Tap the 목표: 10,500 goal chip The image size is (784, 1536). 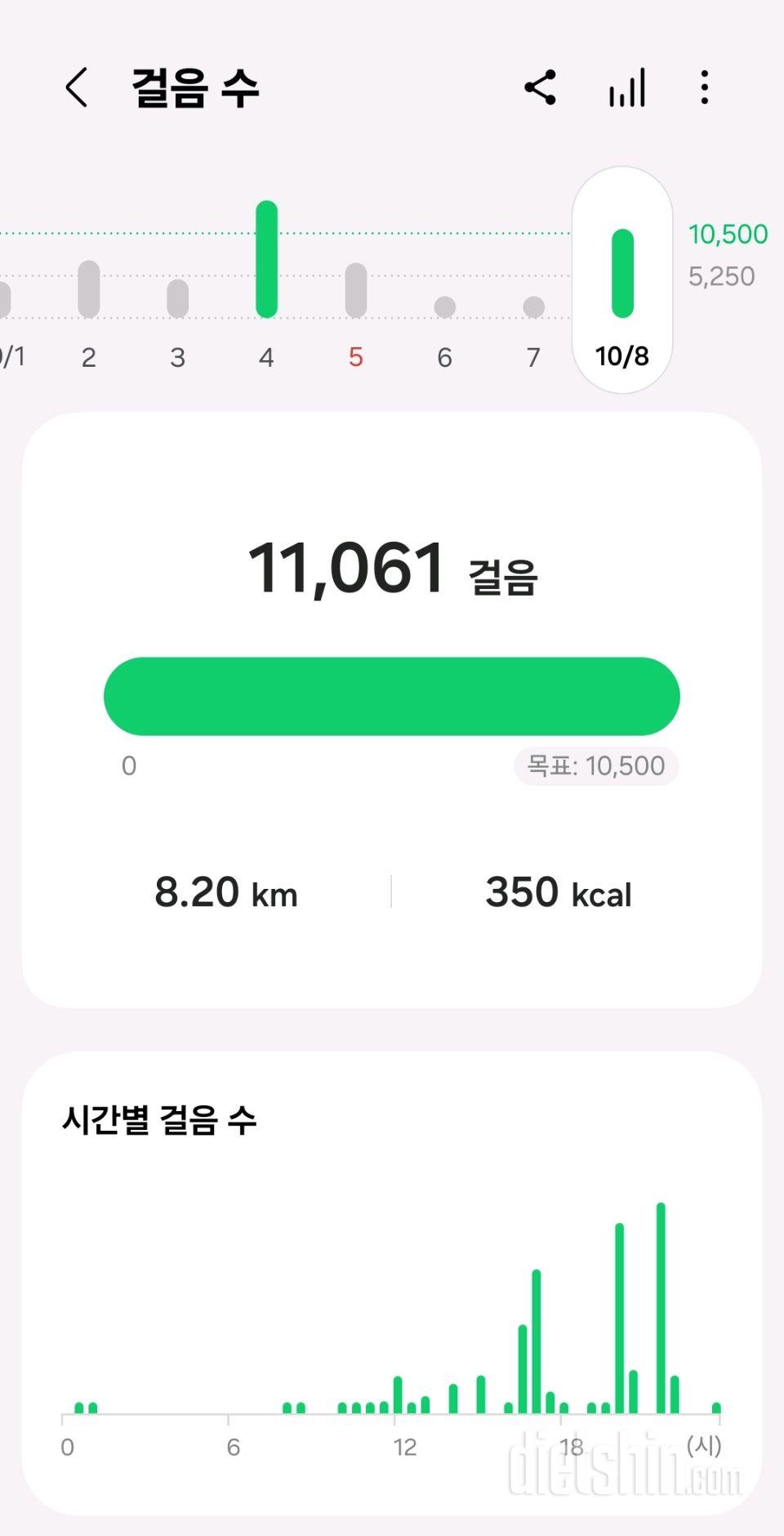[x=596, y=766]
